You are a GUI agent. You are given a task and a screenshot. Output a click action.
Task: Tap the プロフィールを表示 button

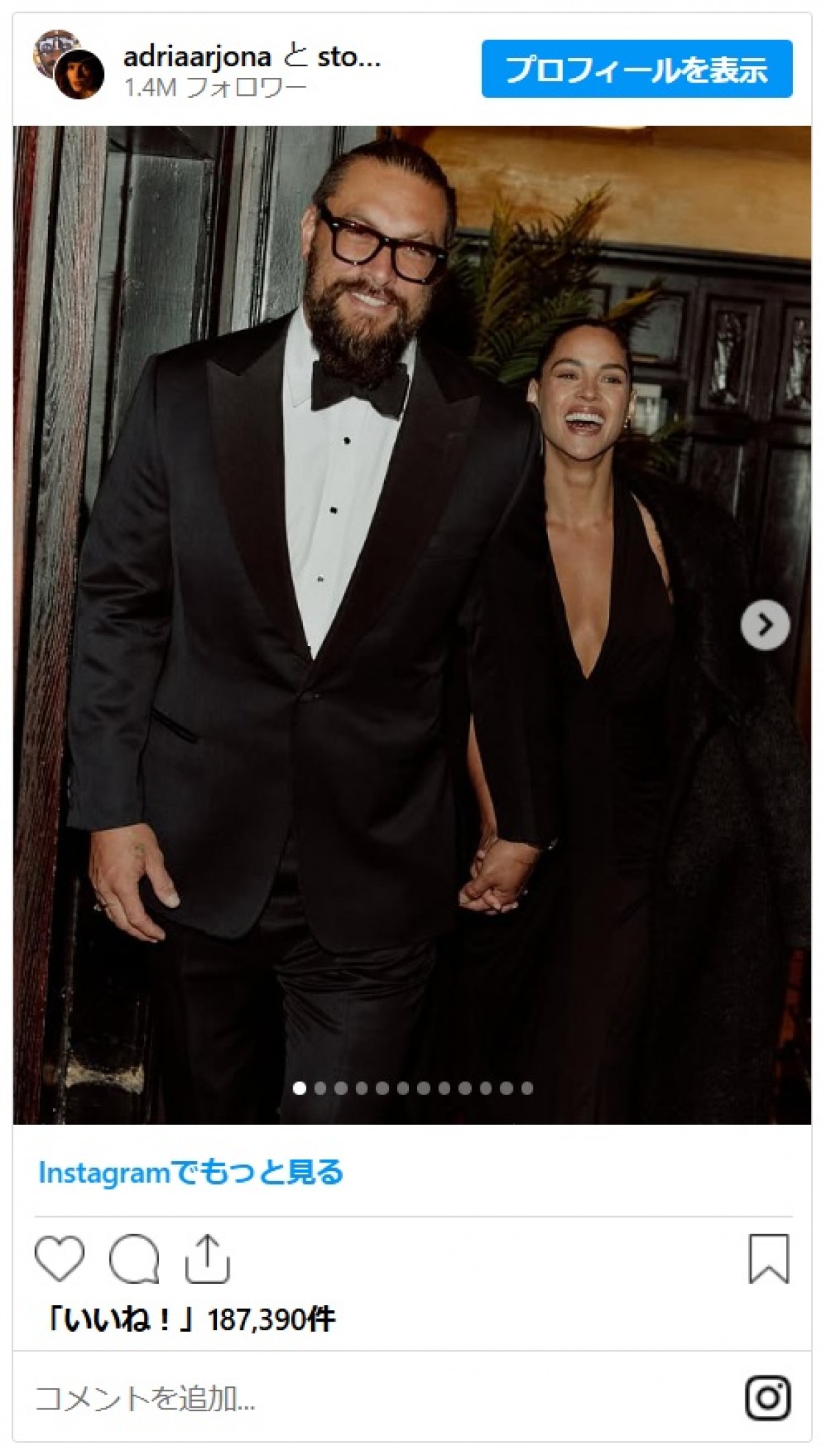(637, 69)
